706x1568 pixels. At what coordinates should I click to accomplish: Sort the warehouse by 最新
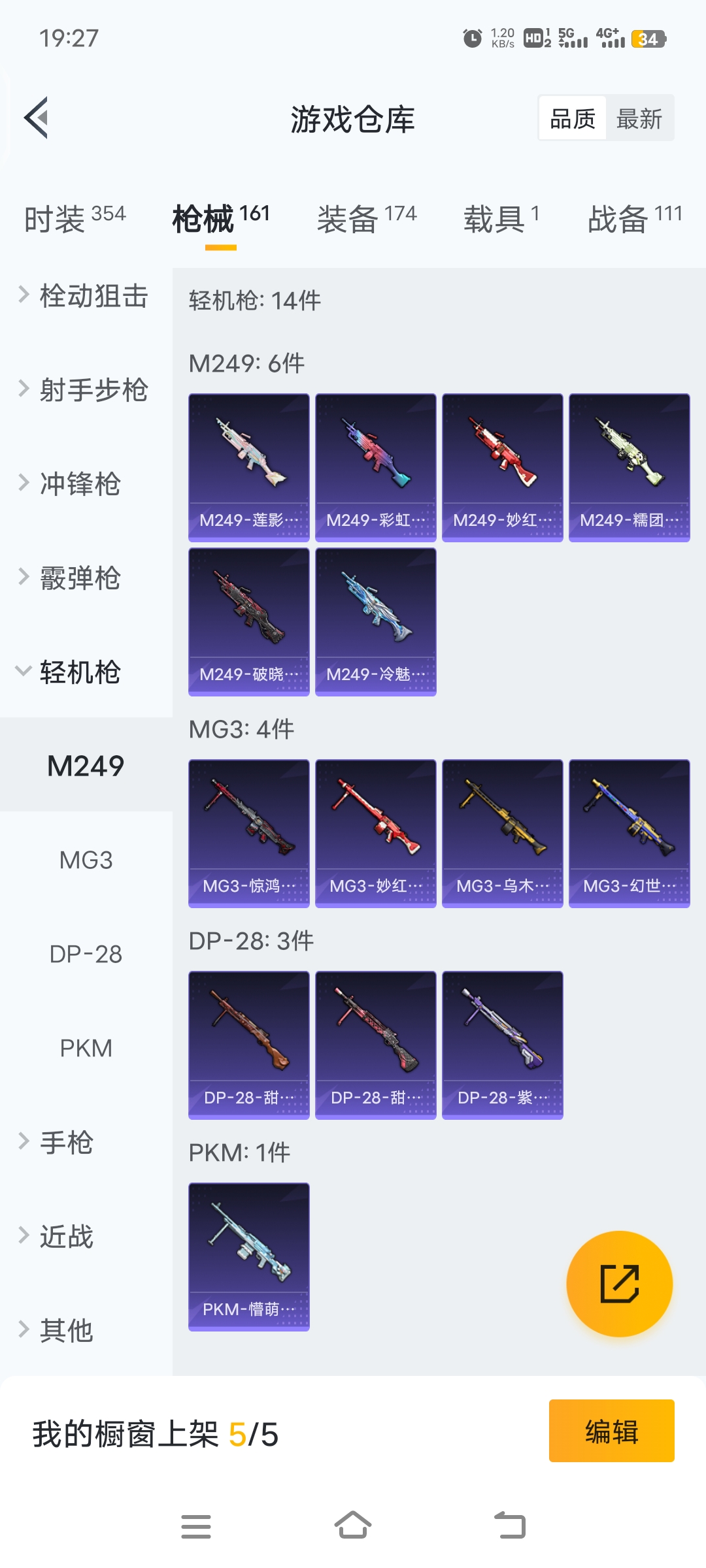pos(639,119)
